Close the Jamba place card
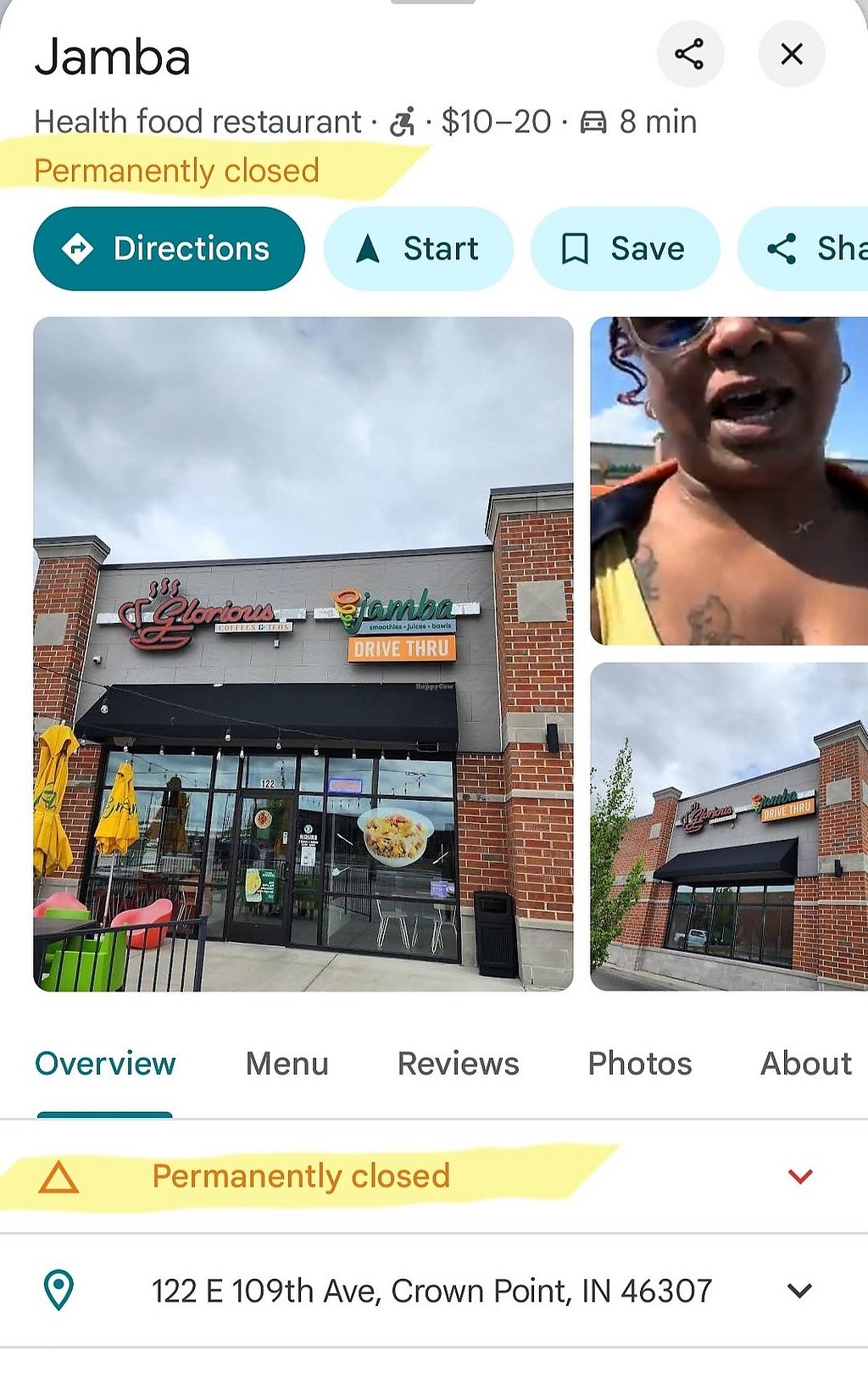This screenshot has width=868, height=1373. (x=791, y=55)
